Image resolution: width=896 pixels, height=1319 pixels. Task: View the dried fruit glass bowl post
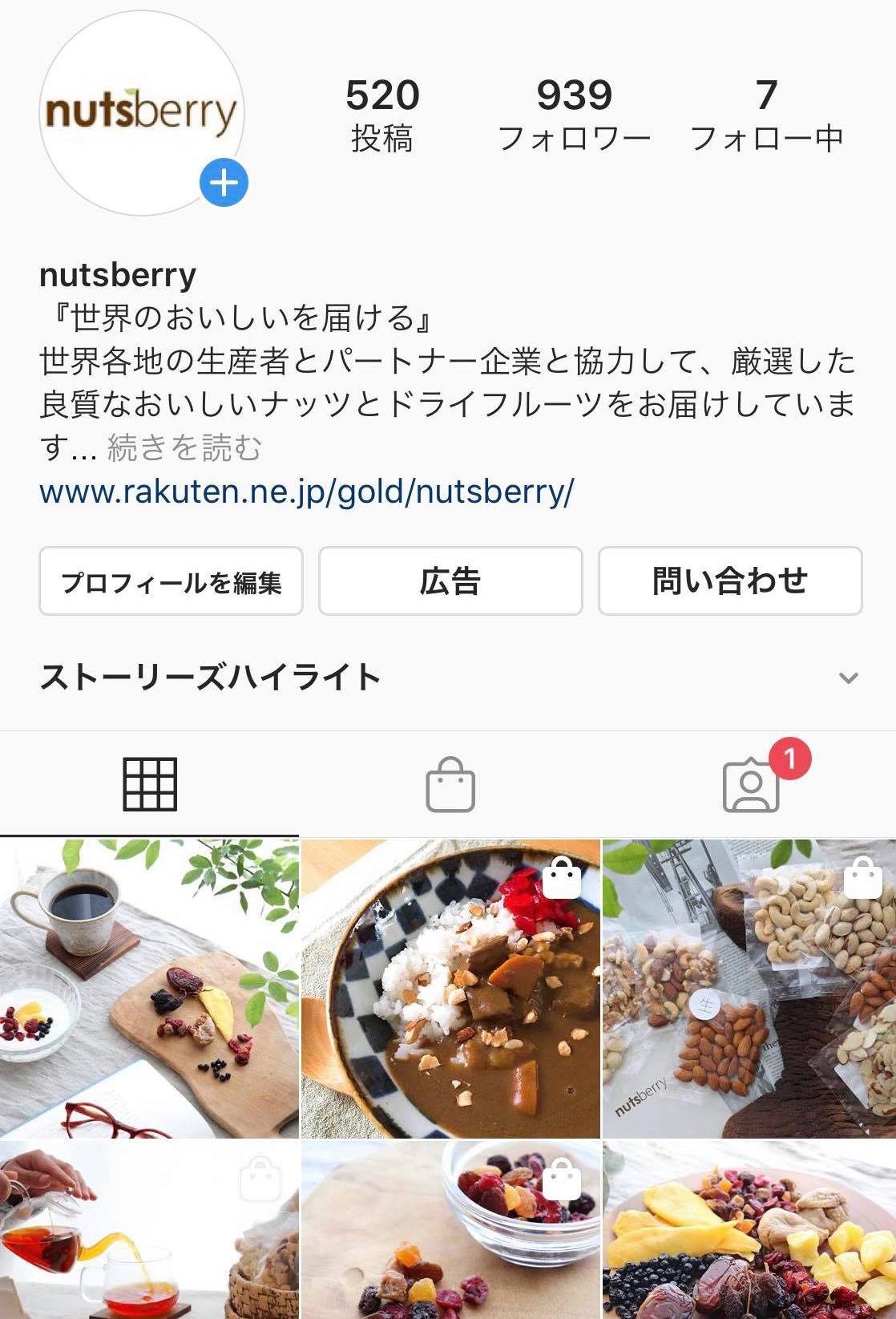[x=450, y=1231]
